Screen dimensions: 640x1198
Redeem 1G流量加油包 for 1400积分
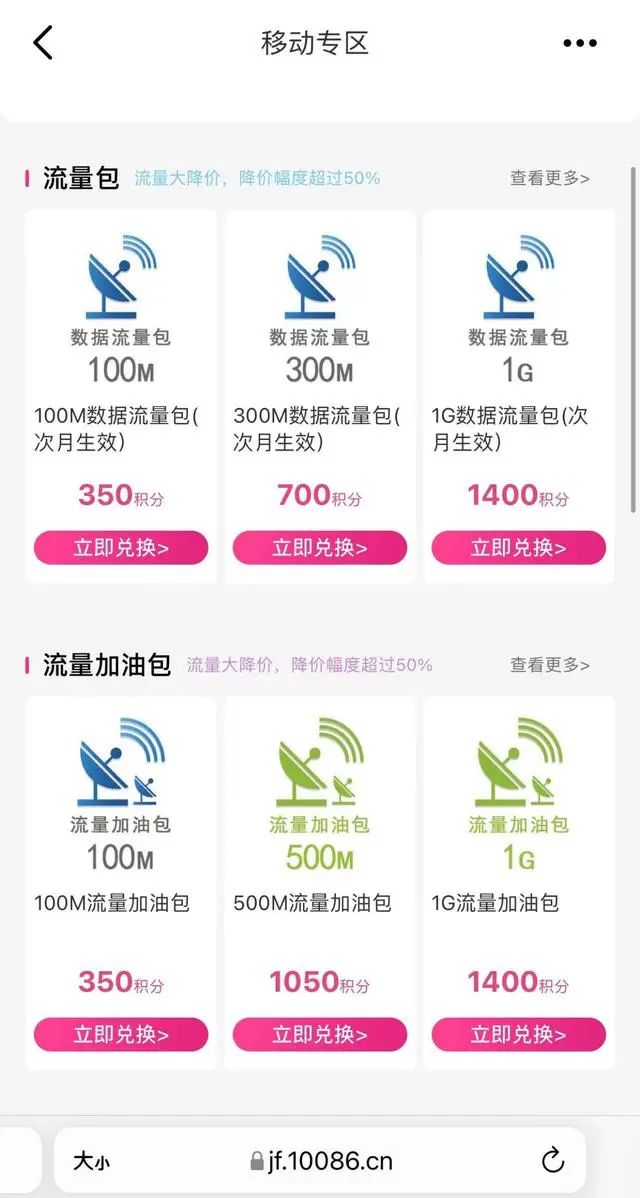tap(518, 1035)
